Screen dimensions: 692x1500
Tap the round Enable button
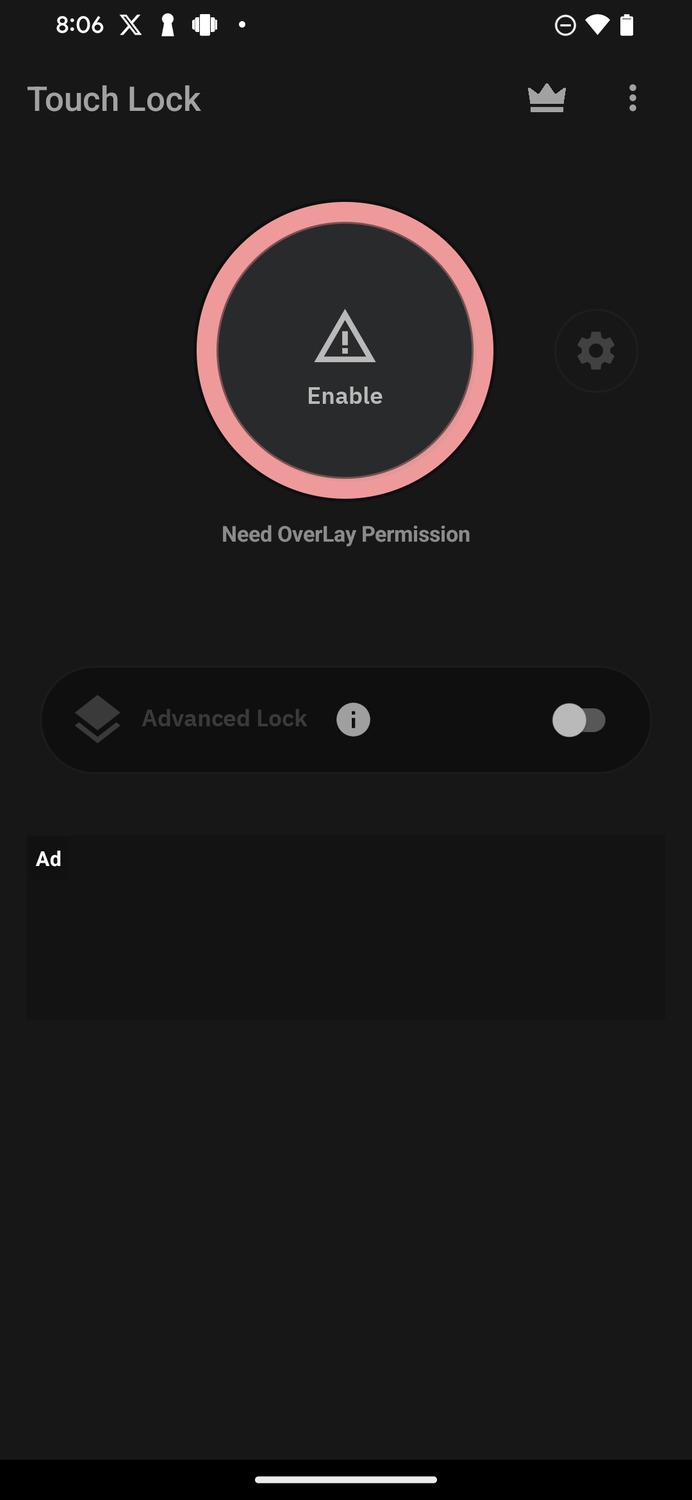(x=345, y=350)
